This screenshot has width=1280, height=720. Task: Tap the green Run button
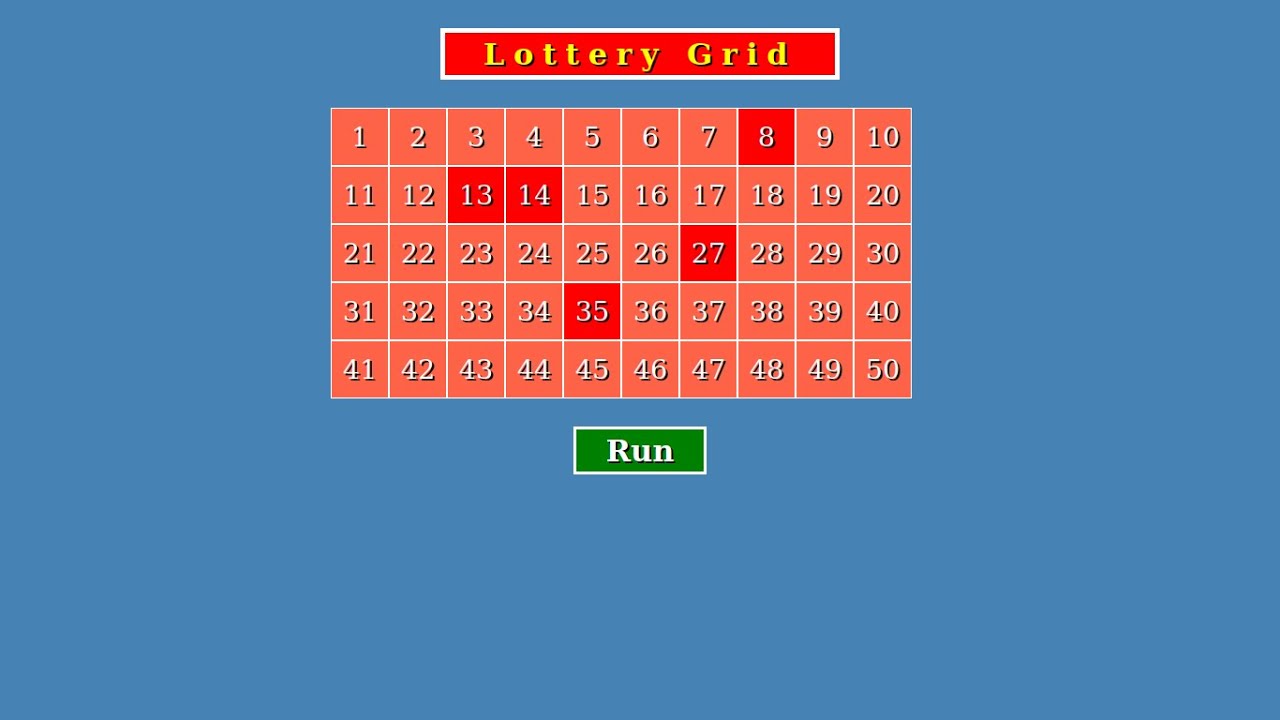click(640, 450)
